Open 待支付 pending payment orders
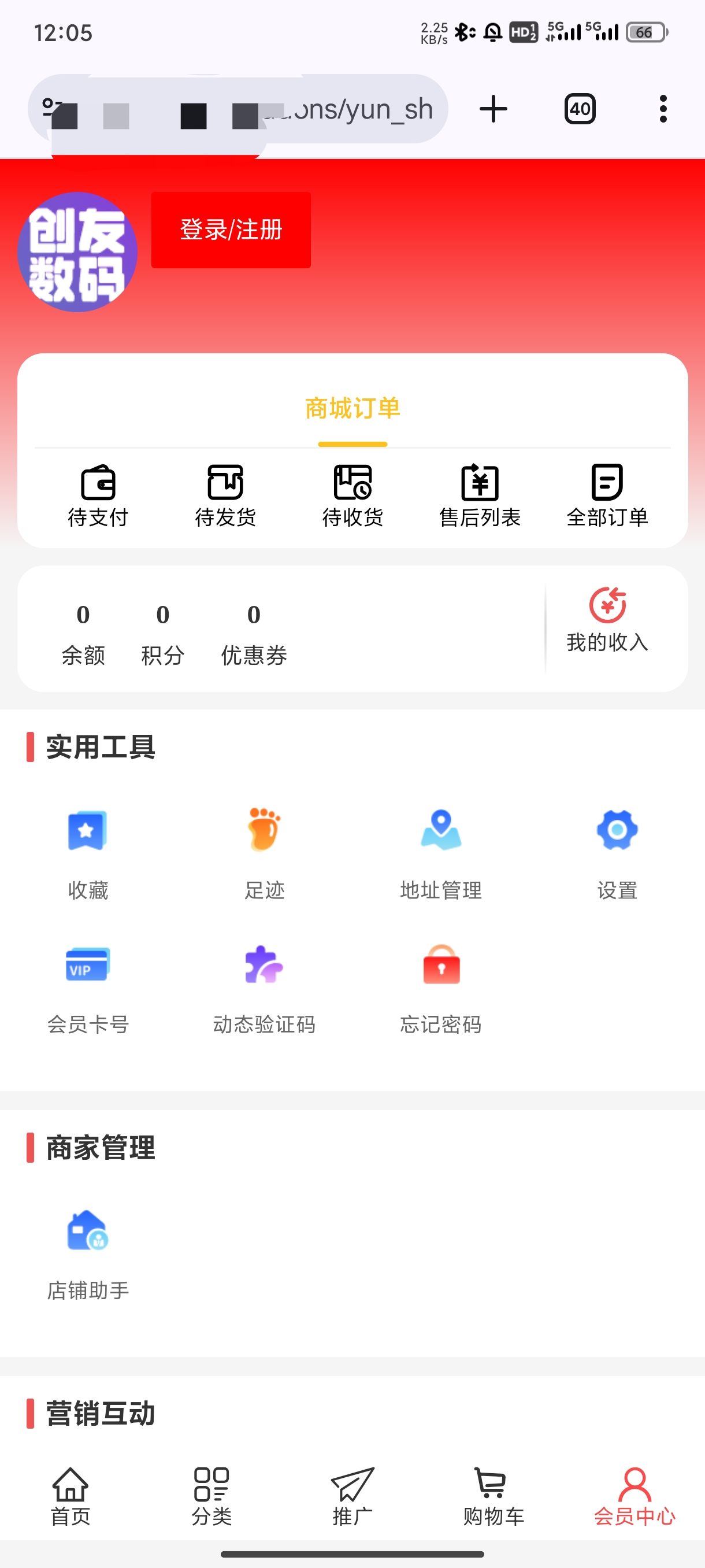This screenshot has height=1568, width=705. click(x=98, y=495)
